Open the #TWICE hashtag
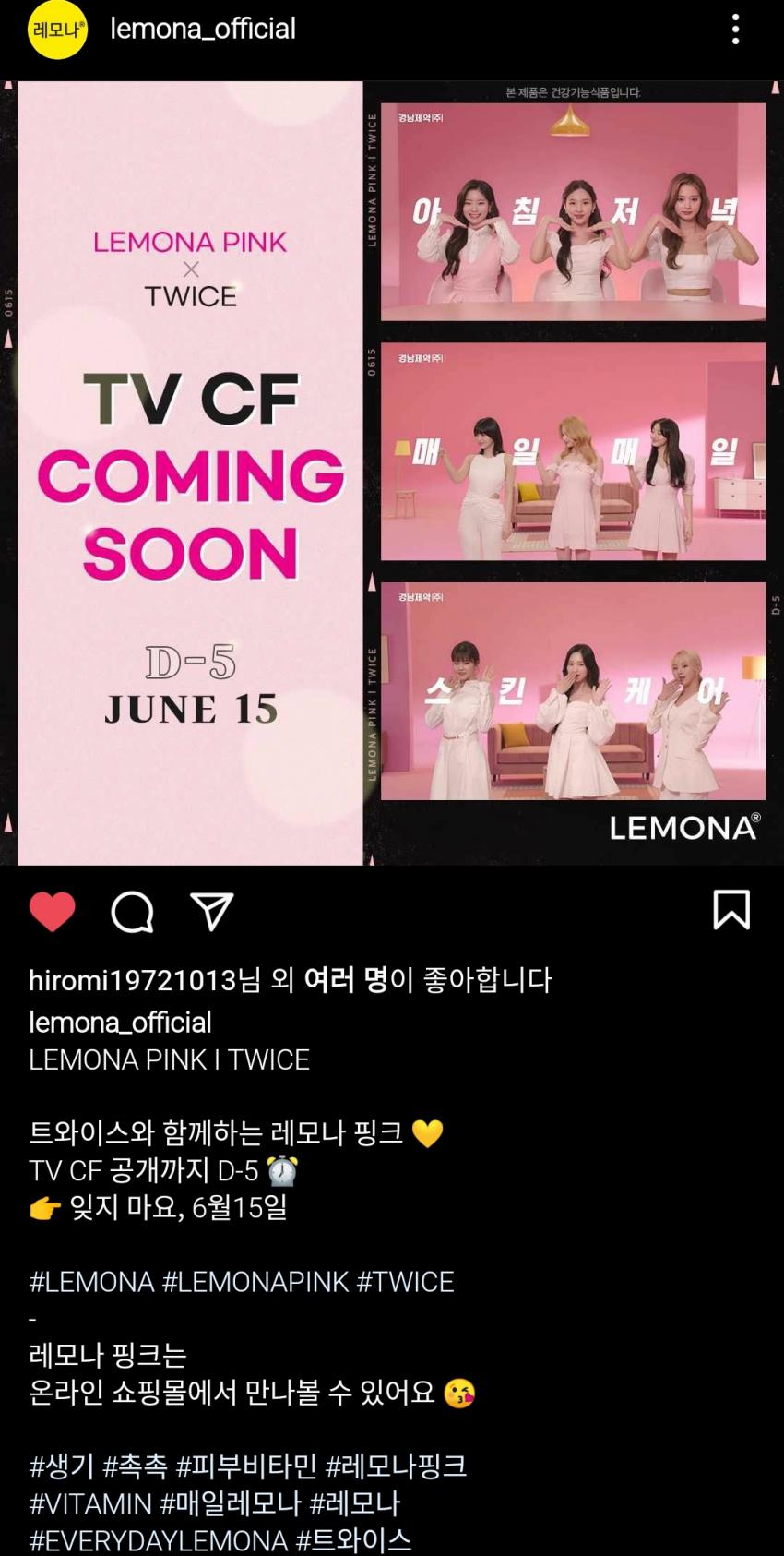The width and height of the screenshot is (784, 1556). tap(406, 1282)
